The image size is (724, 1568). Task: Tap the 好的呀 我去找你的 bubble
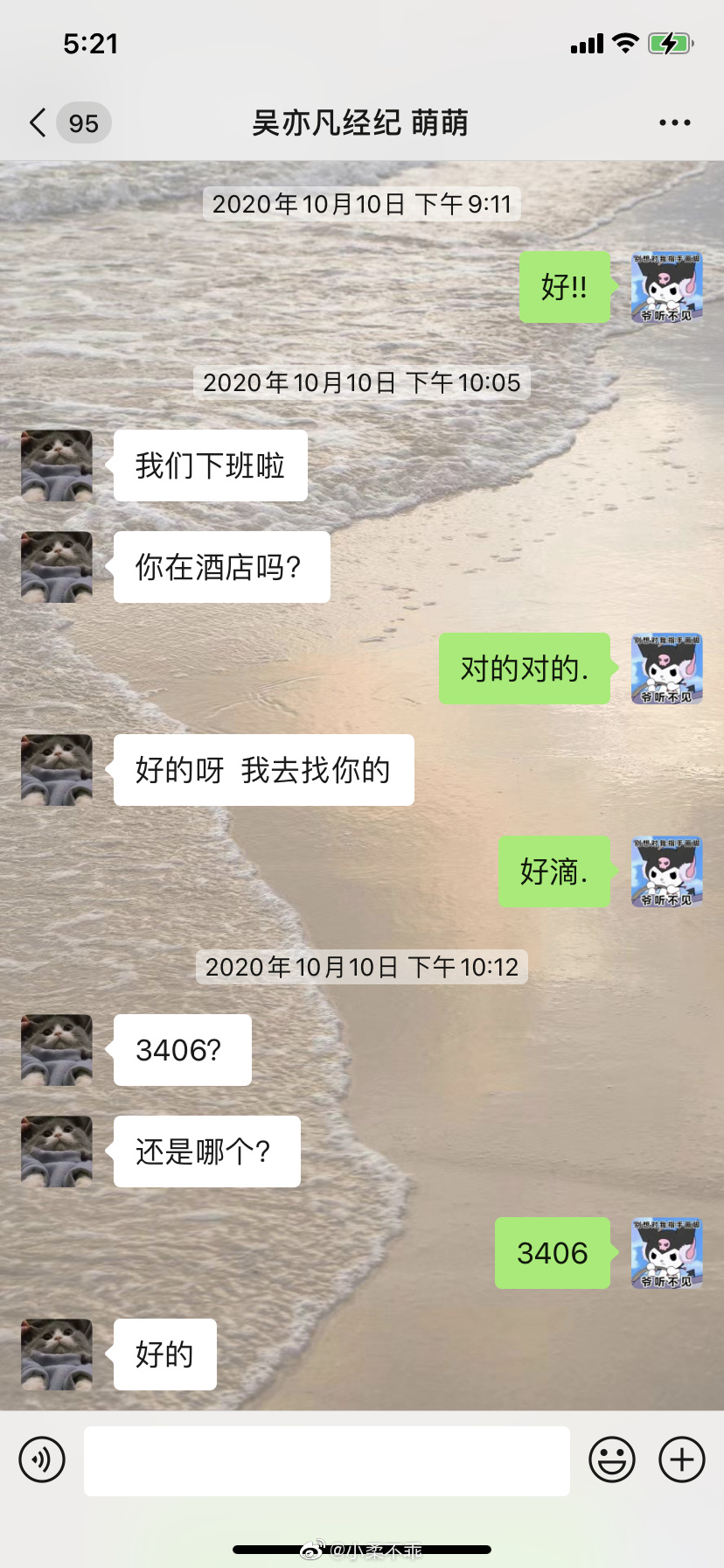point(262,770)
